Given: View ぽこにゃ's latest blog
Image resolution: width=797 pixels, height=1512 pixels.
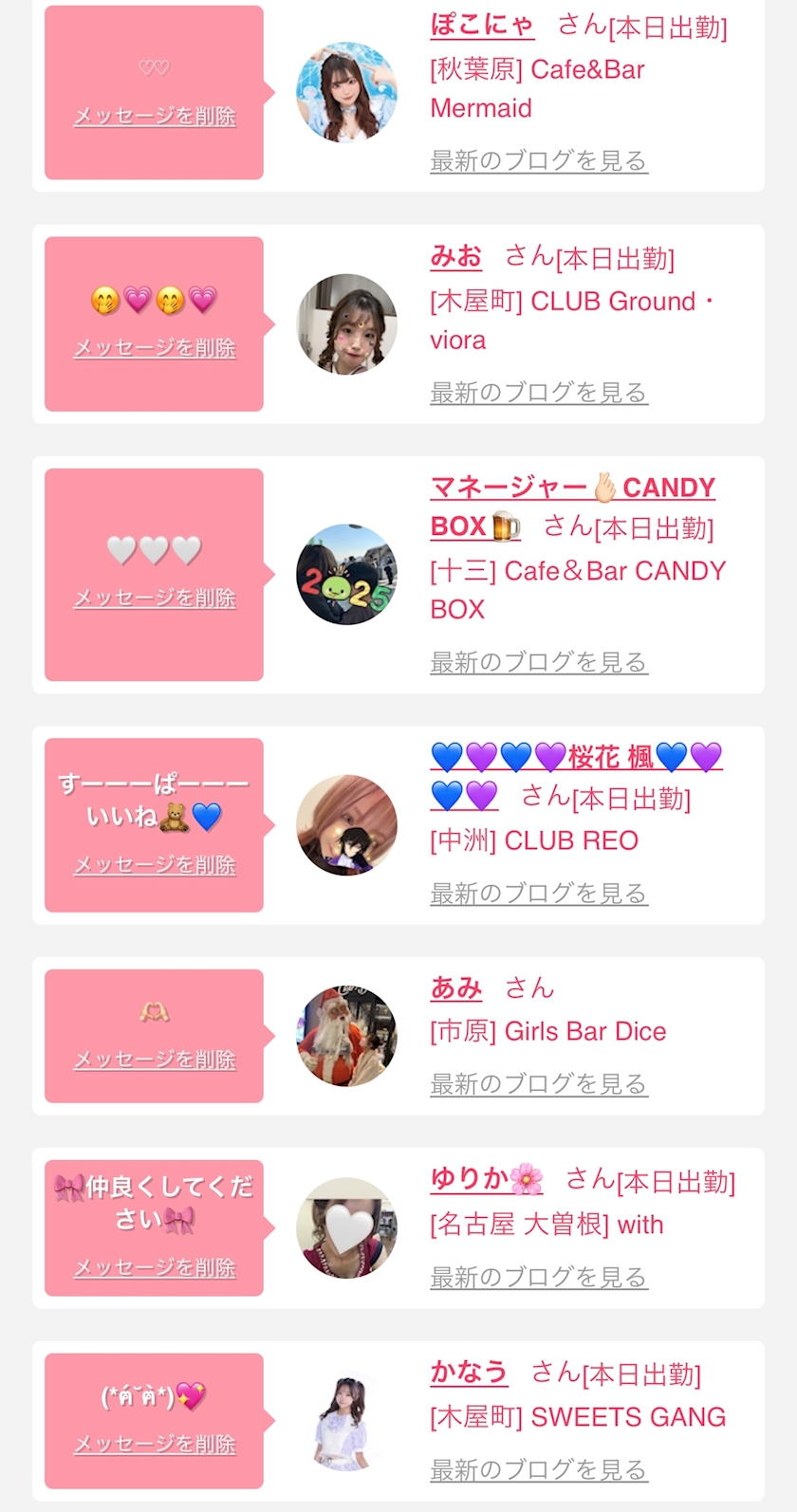Looking at the screenshot, I should (538, 161).
